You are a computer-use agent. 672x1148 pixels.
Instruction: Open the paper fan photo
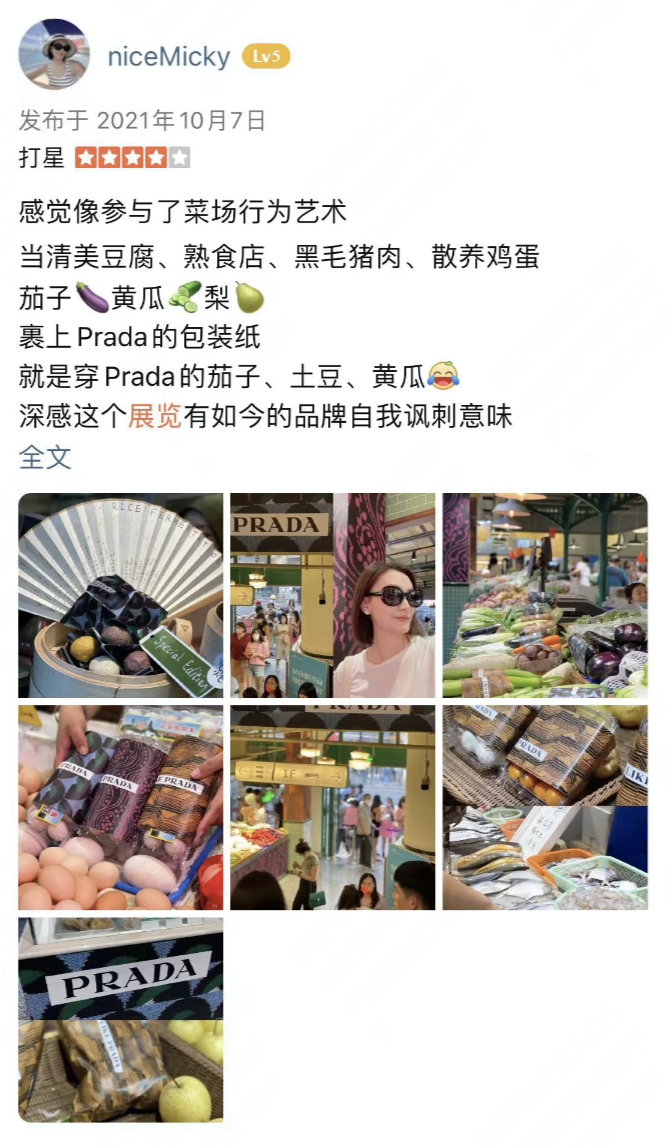[120, 595]
